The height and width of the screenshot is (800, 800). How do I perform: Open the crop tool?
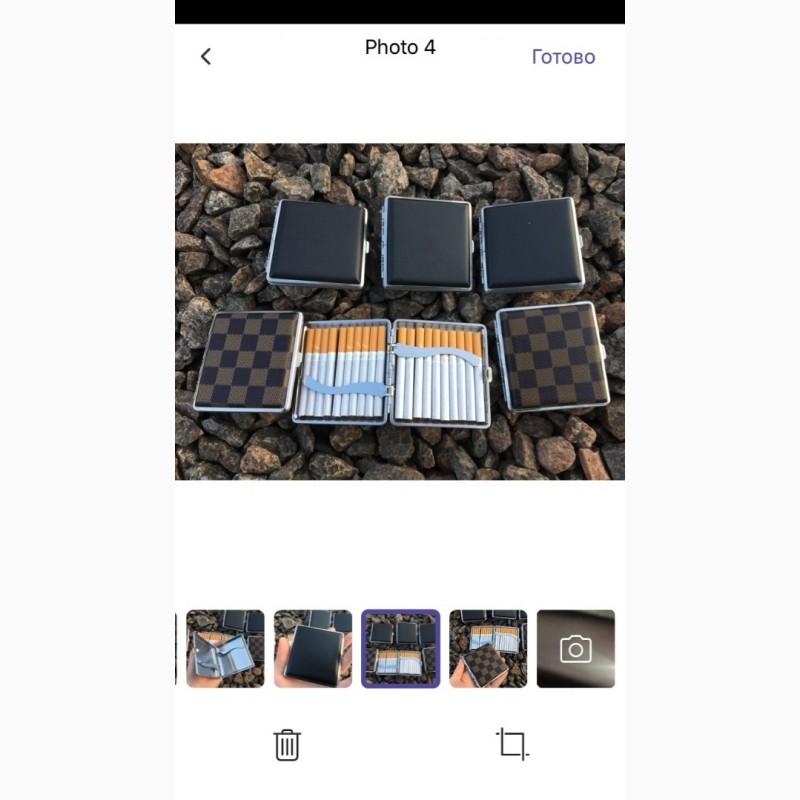click(512, 744)
